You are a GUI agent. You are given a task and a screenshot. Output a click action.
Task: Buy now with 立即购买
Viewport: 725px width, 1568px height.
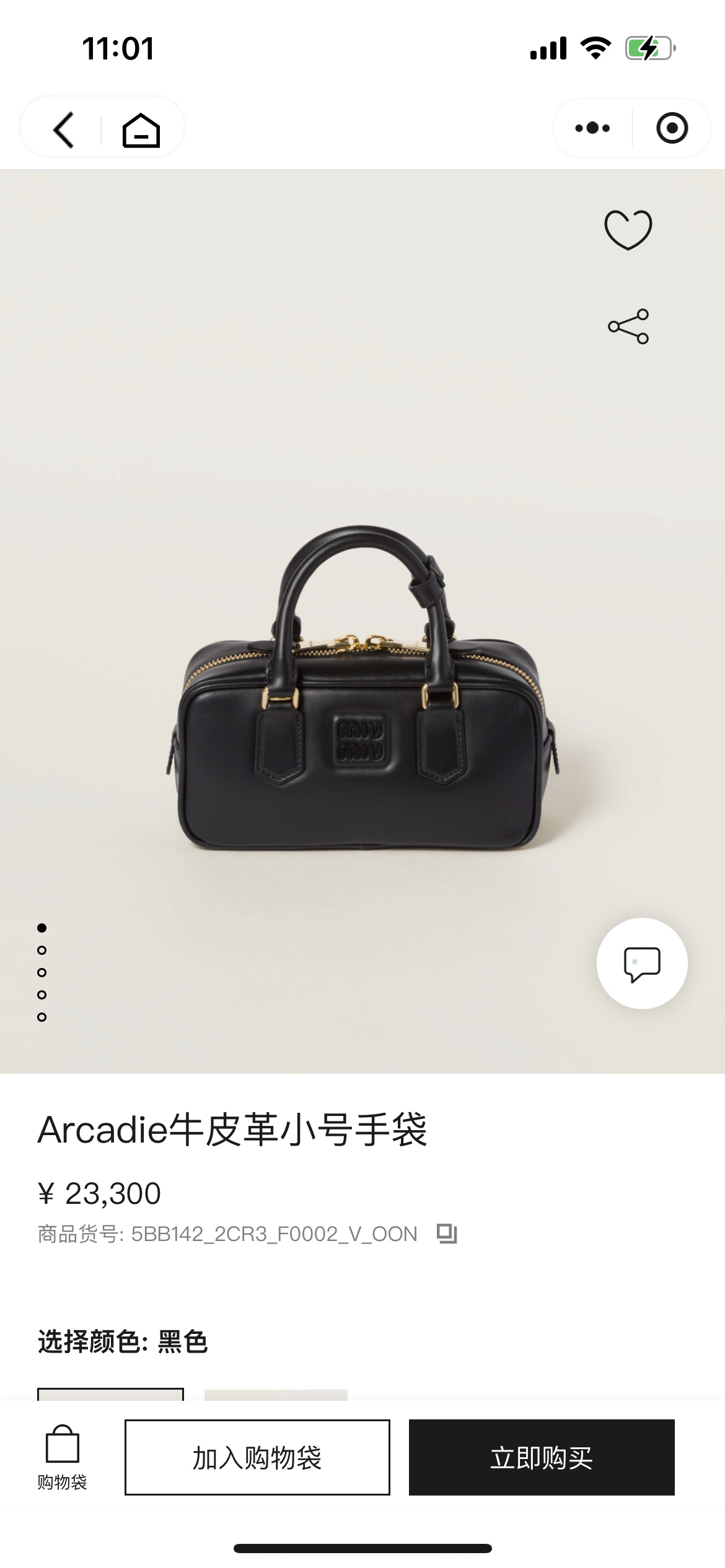tap(541, 1457)
